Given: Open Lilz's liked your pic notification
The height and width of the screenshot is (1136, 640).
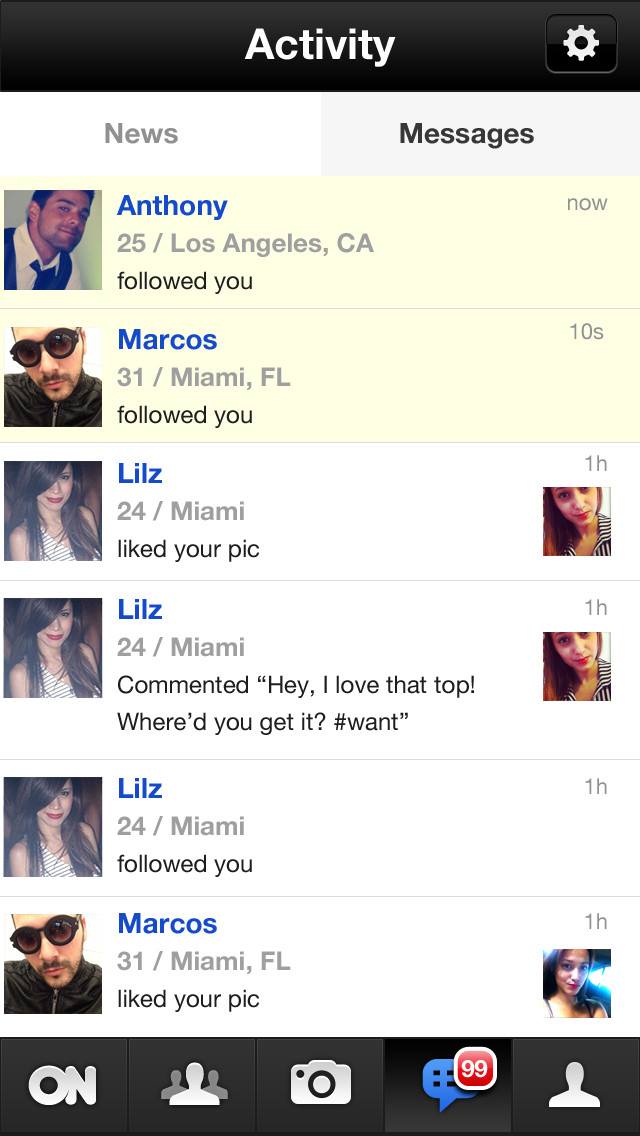Looking at the screenshot, I should 320,511.
